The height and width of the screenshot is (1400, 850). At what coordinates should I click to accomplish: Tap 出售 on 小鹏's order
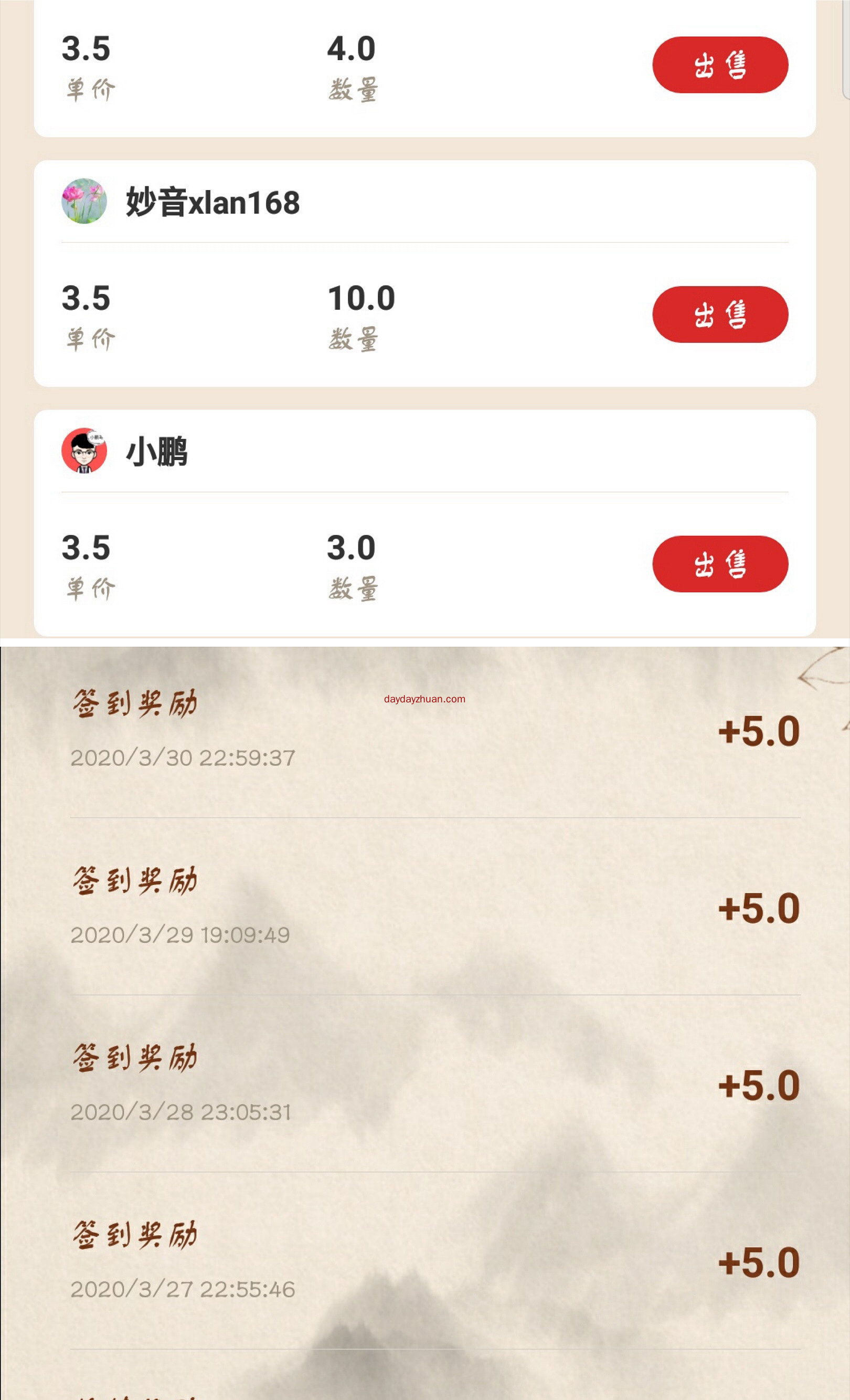[x=719, y=564]
